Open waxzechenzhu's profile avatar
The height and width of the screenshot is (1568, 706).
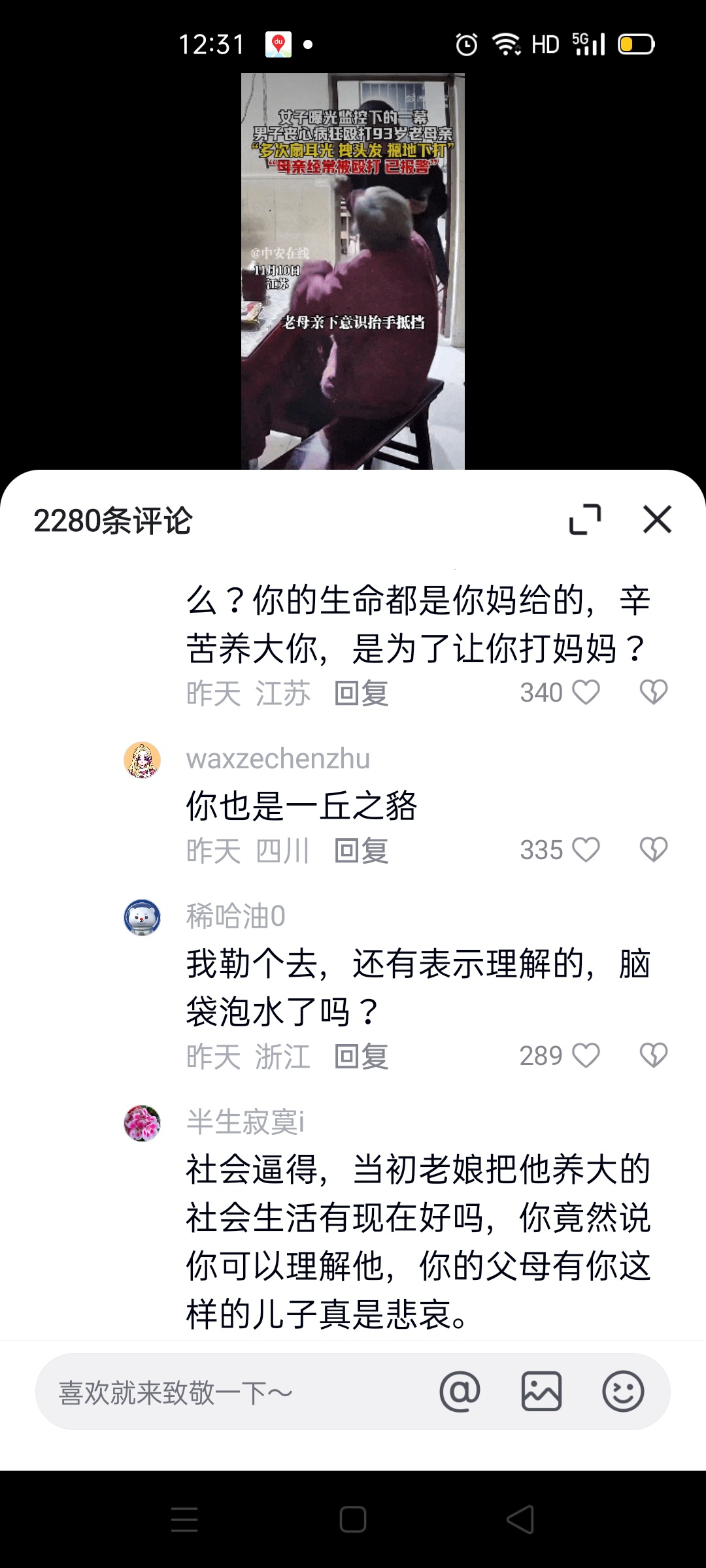pyautogui.click(x=142, y=760)
